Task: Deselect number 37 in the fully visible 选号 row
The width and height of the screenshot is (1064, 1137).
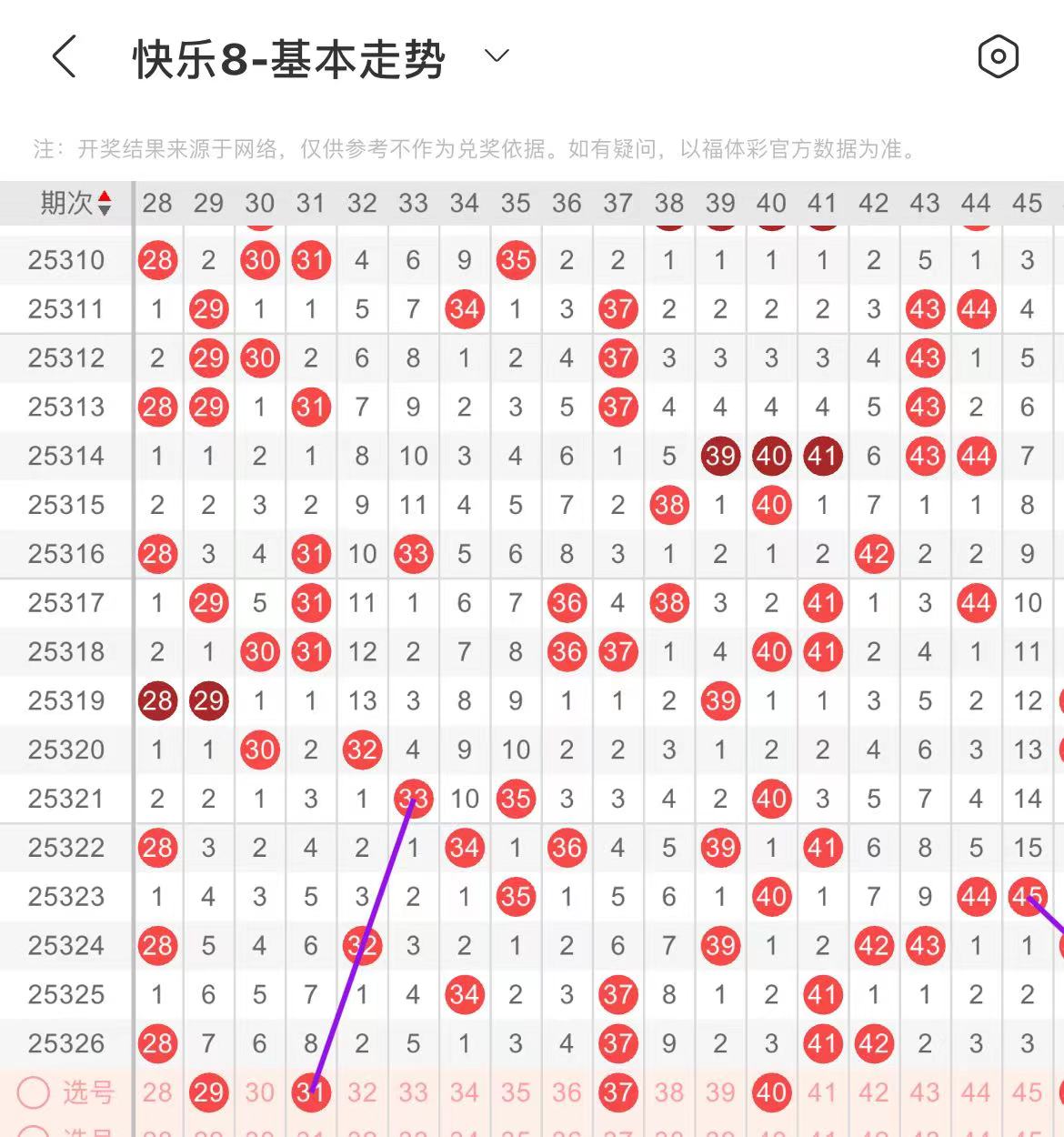Action: [x=617, y=1092]
